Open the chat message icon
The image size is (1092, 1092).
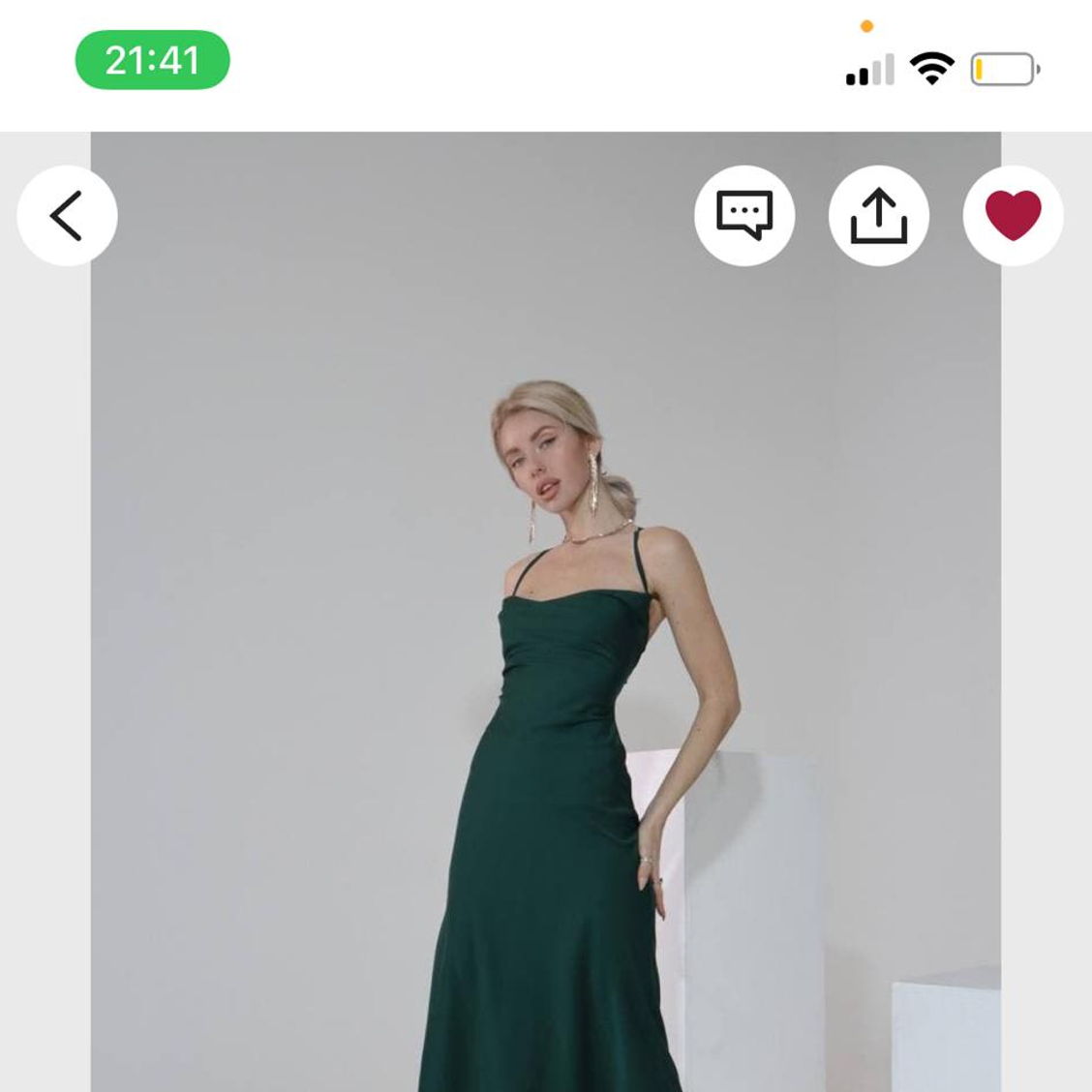(x=744, y=216)
